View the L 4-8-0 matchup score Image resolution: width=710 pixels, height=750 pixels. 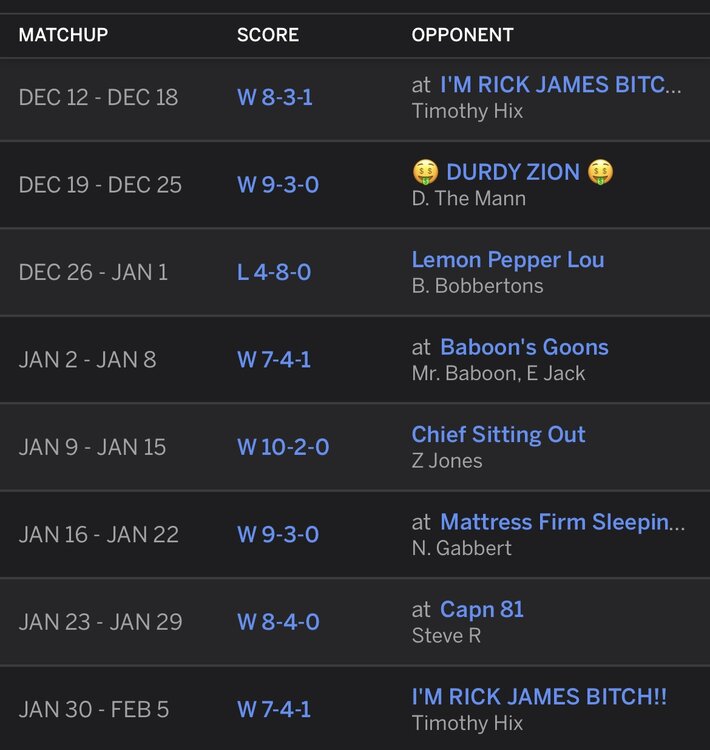point(273,272)
